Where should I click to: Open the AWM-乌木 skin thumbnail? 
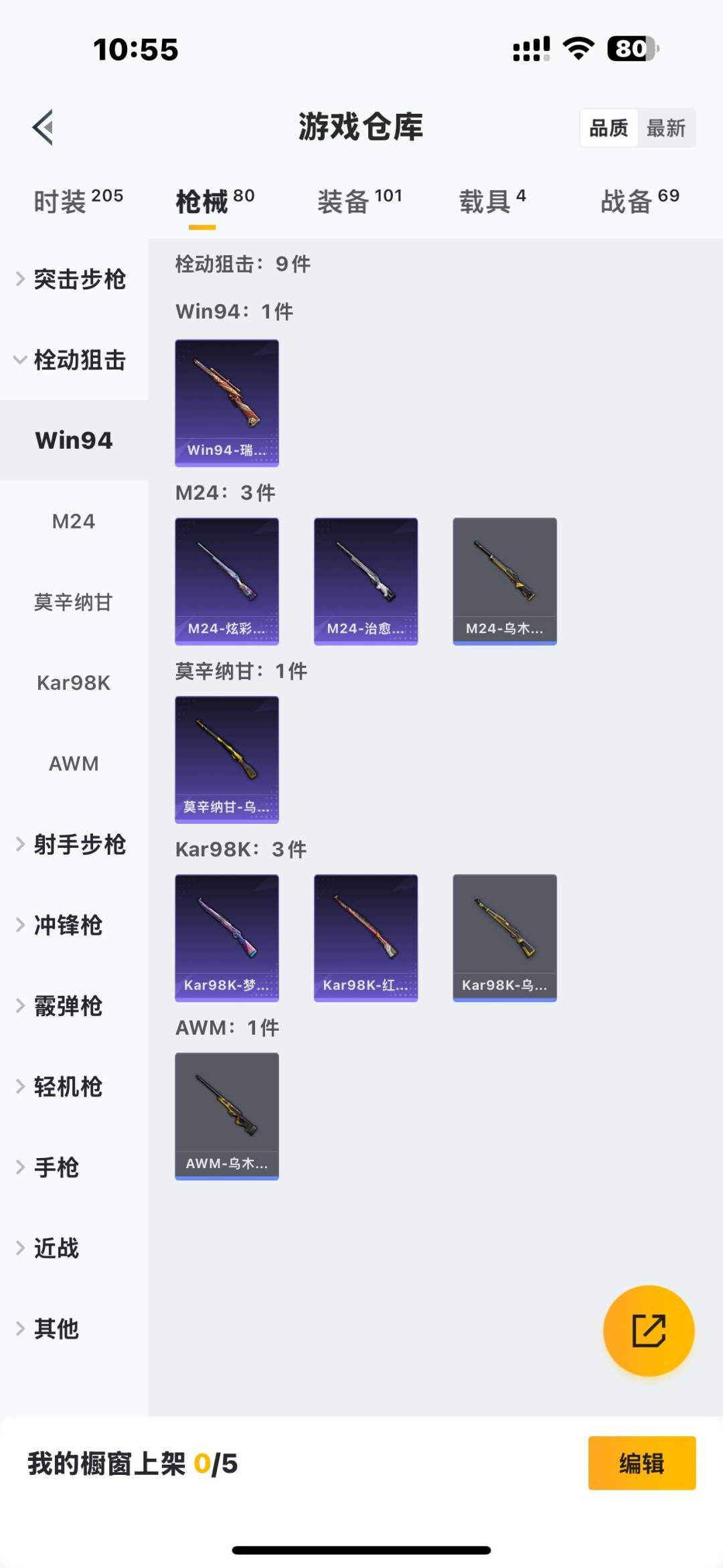coord(226,1115)
